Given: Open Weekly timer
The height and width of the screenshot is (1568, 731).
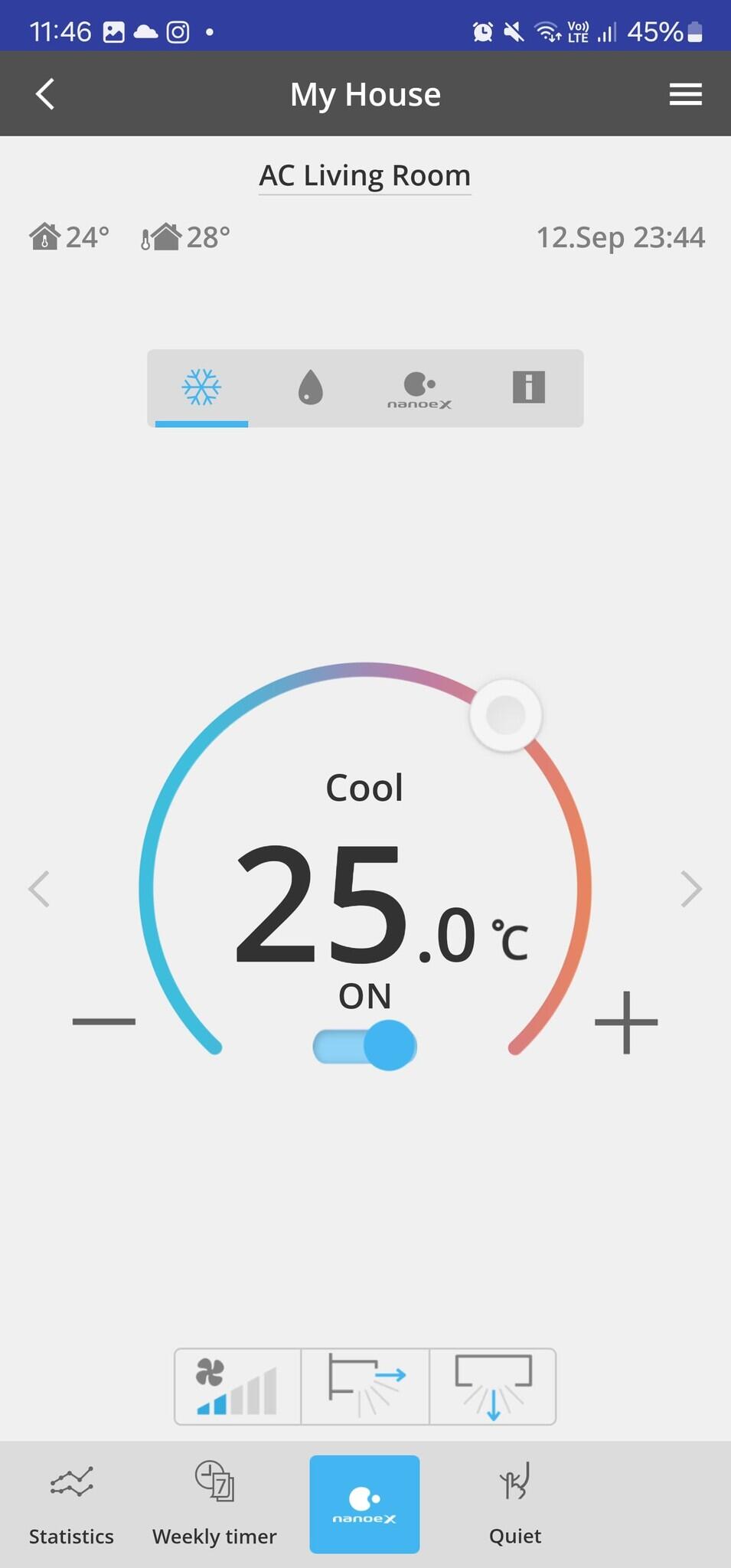Looking at the screenshot, I should coord(214,1503).
